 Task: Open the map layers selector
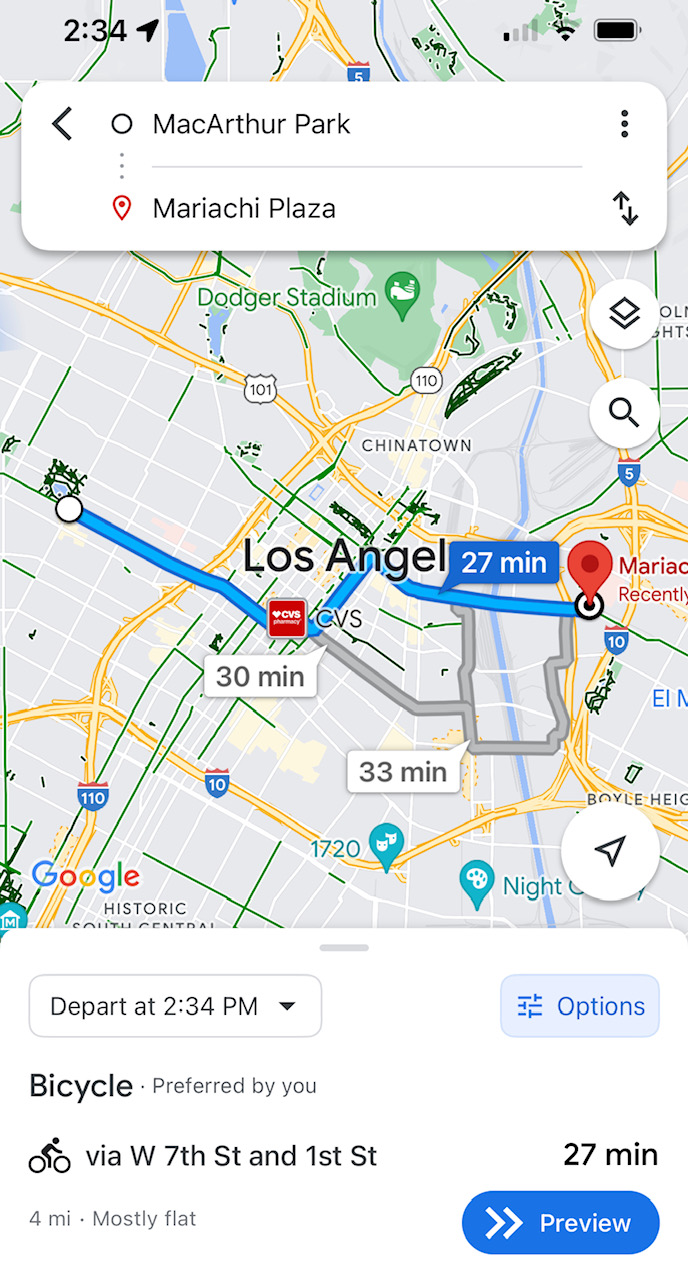point(624,315)
